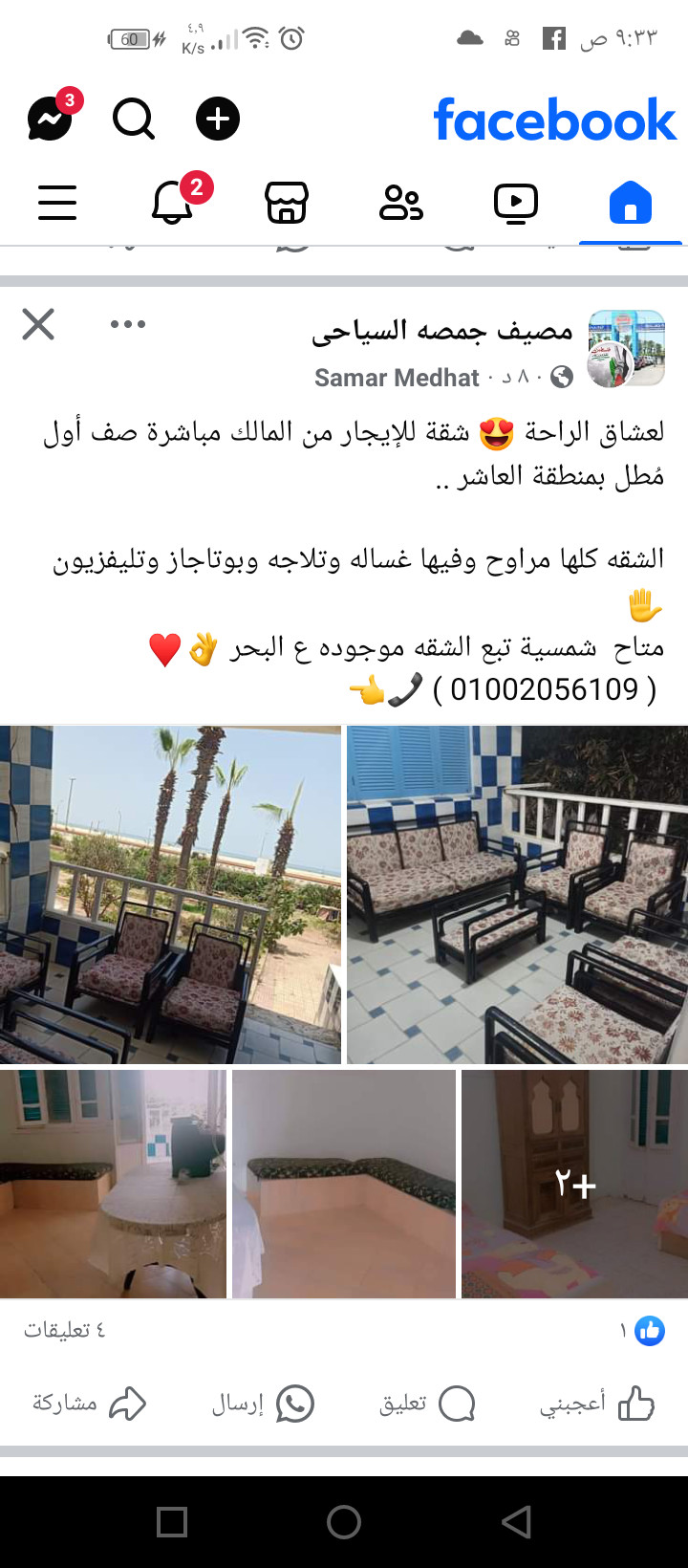This screenshot has height=1568, width=688.
Task: Share the post with مشاركة
Action: tap(89, 1404)
